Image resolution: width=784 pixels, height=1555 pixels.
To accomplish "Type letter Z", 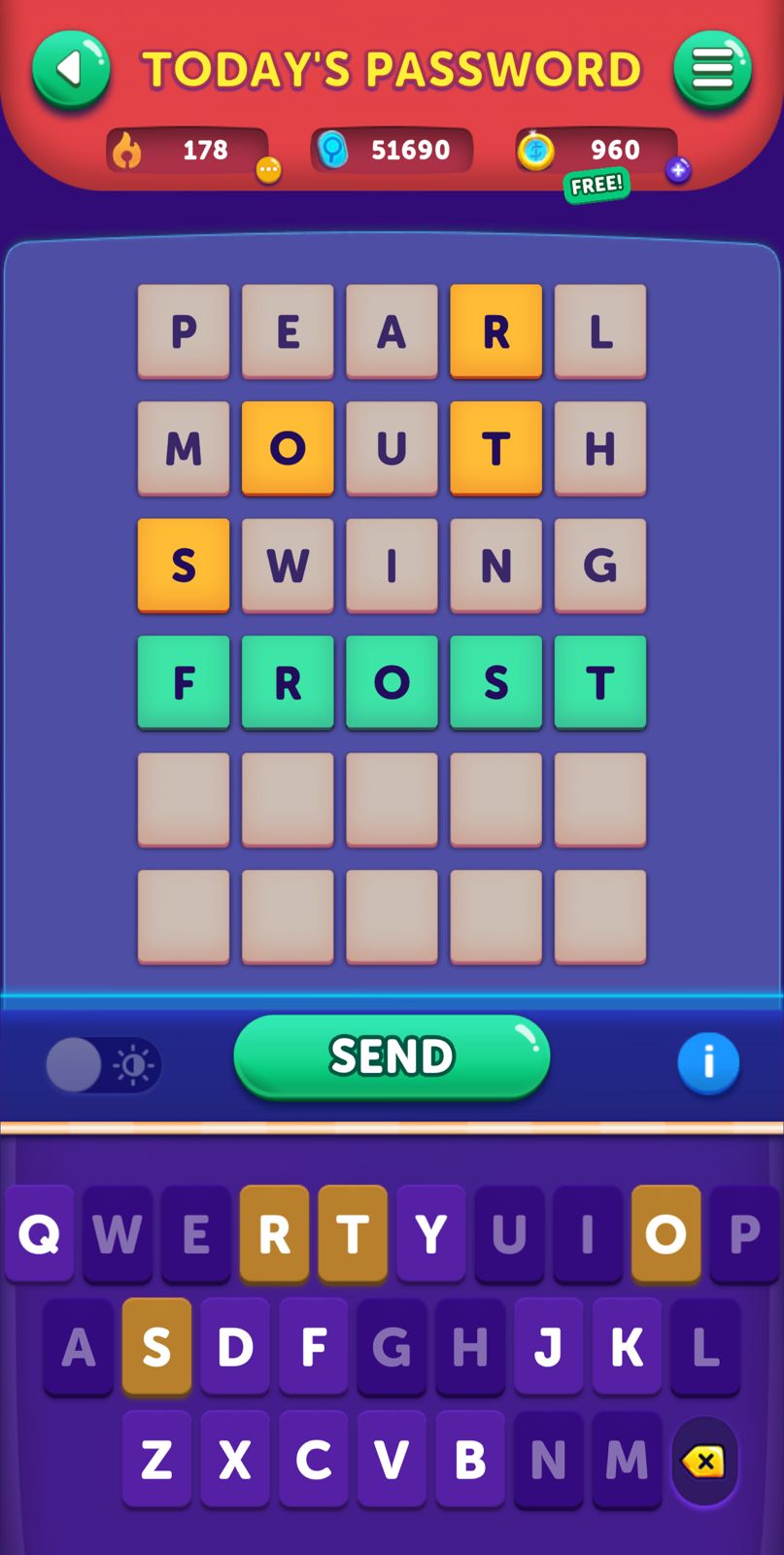I will point(156,1460).
